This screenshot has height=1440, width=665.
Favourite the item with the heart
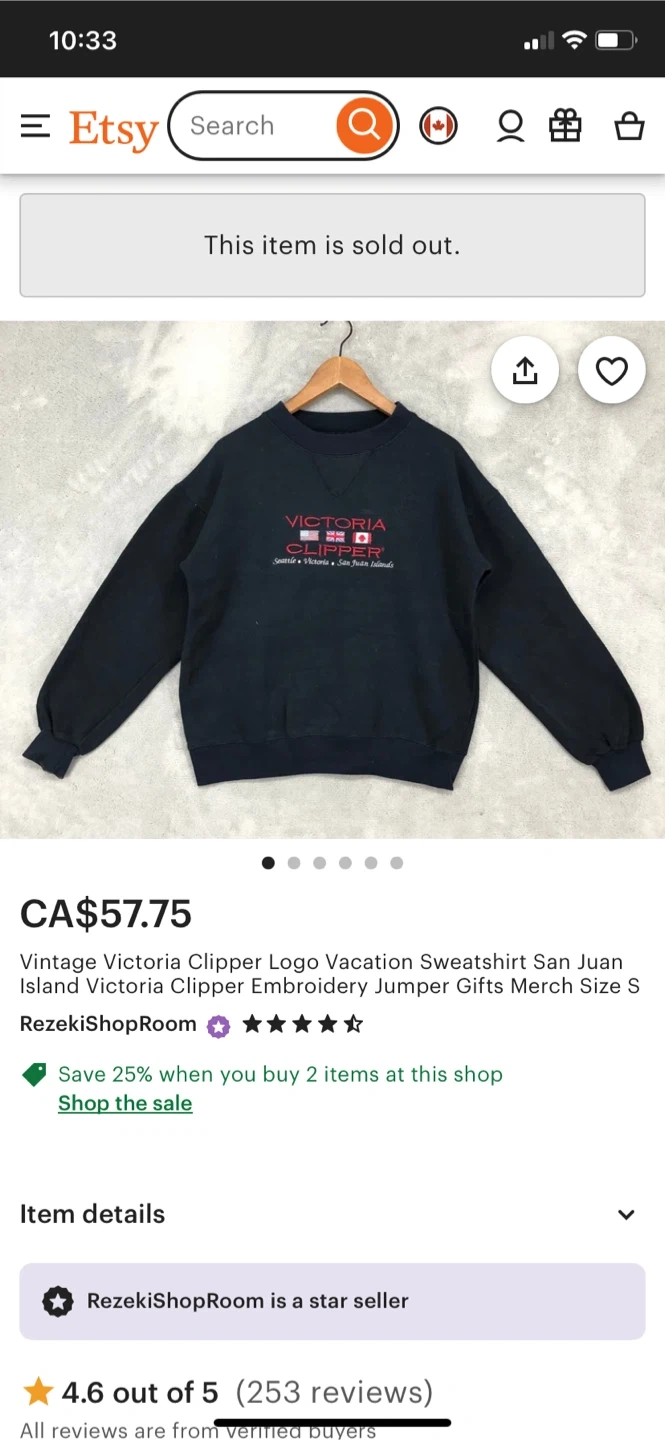click(611, 371)
